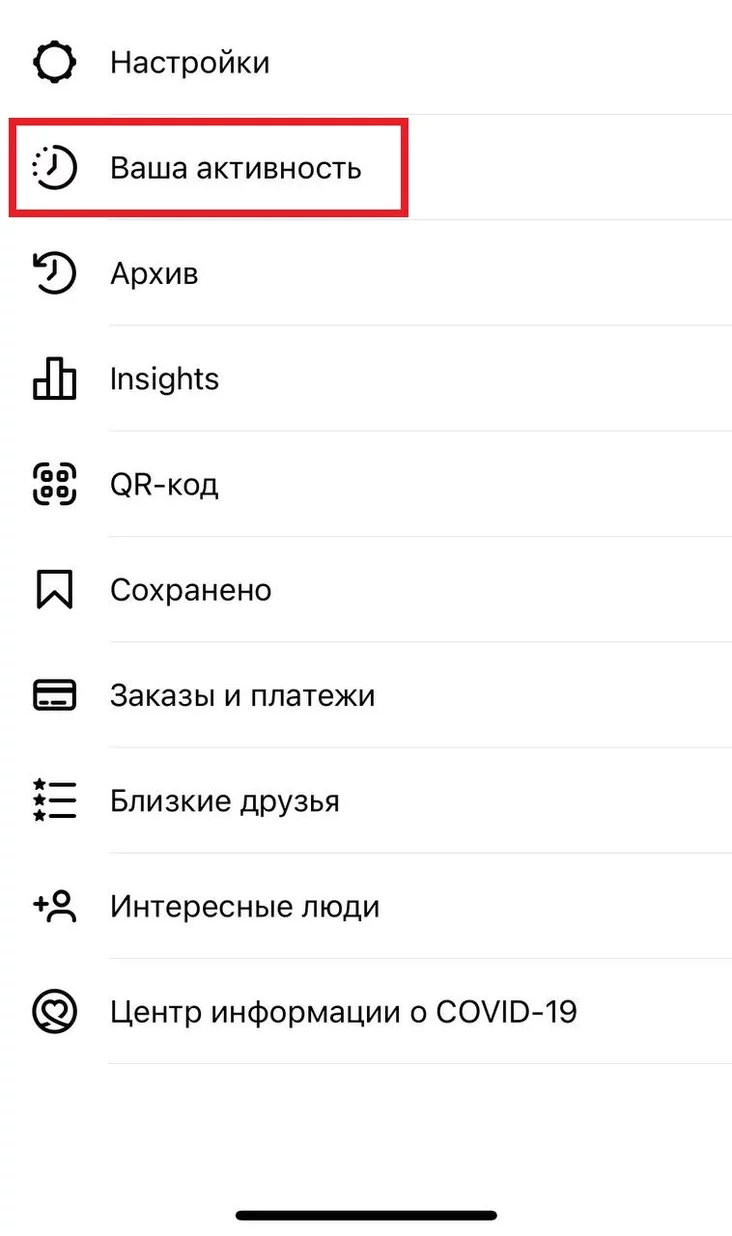732x1236 pixels.
Task: Open Заказы и платежи
Action: tap(242, 695)
